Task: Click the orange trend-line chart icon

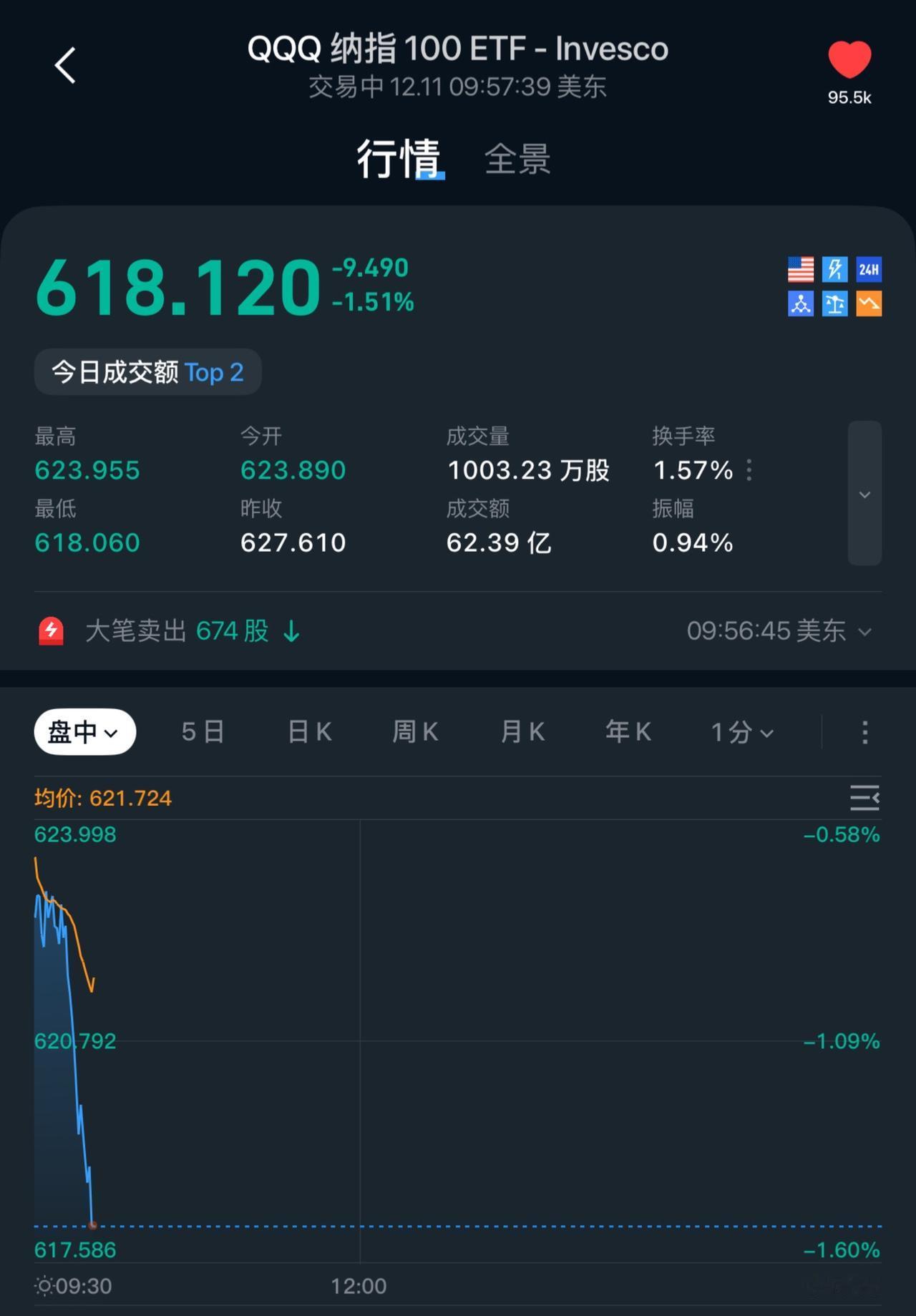Action: 869,303
